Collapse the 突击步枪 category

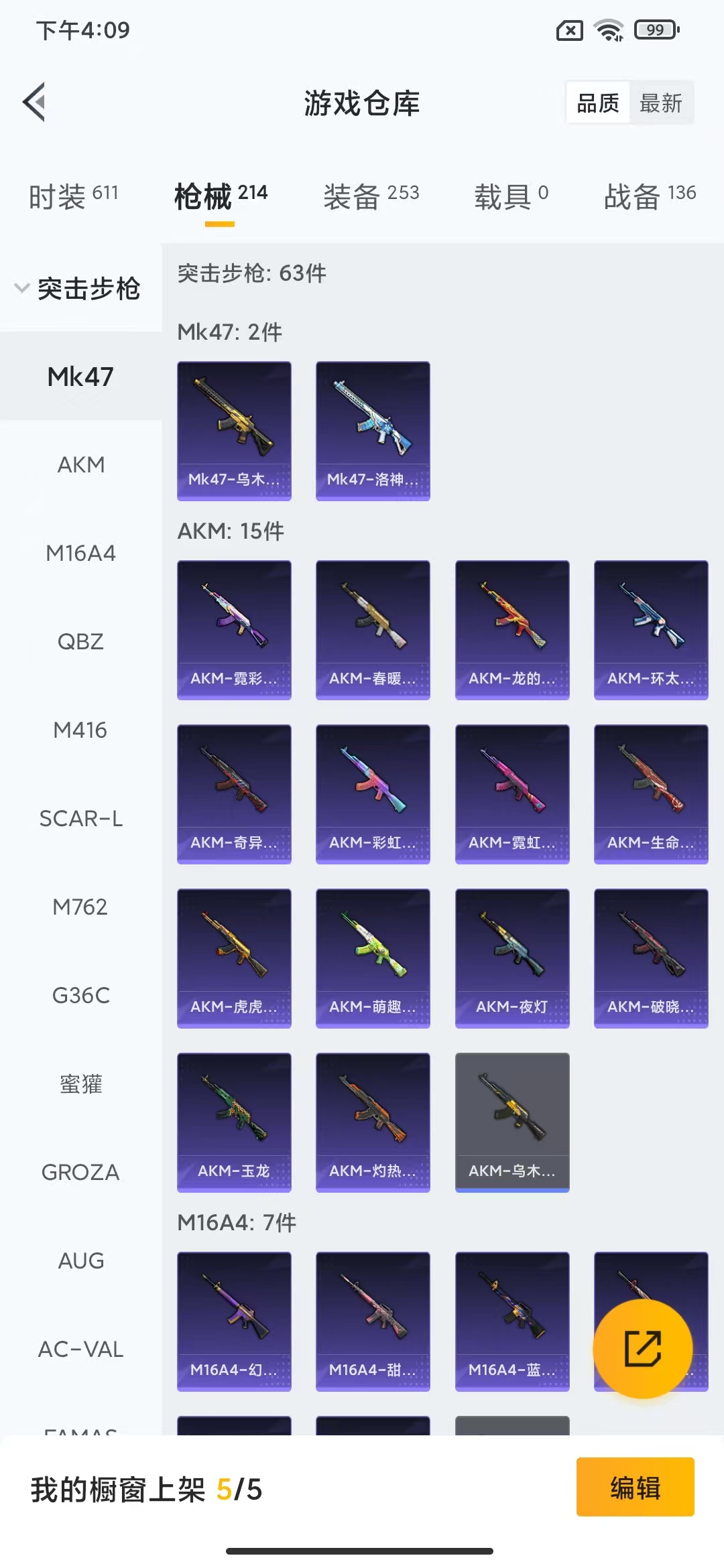[x=79, y=289]
